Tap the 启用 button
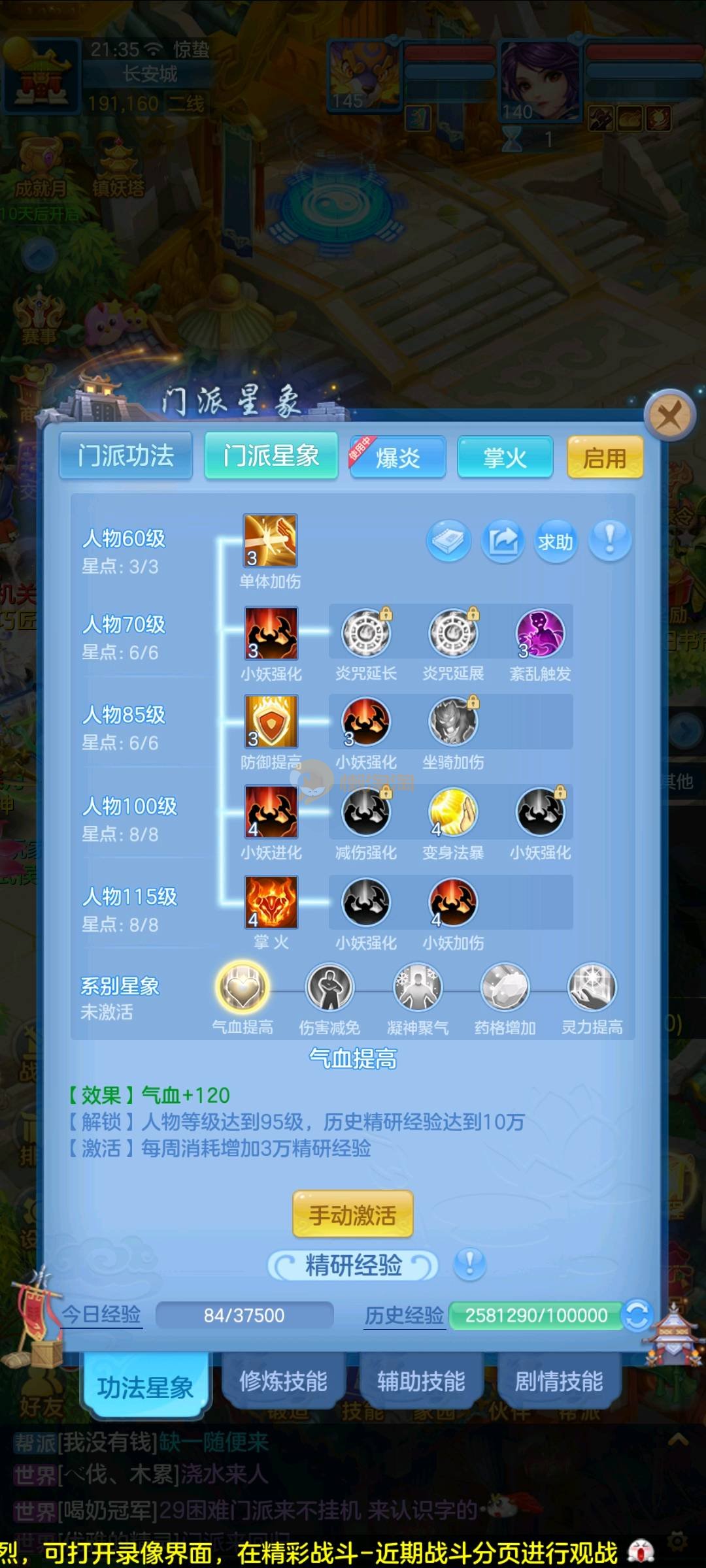The width and height of the screenshot is (706, 1568). pos(605,458)
